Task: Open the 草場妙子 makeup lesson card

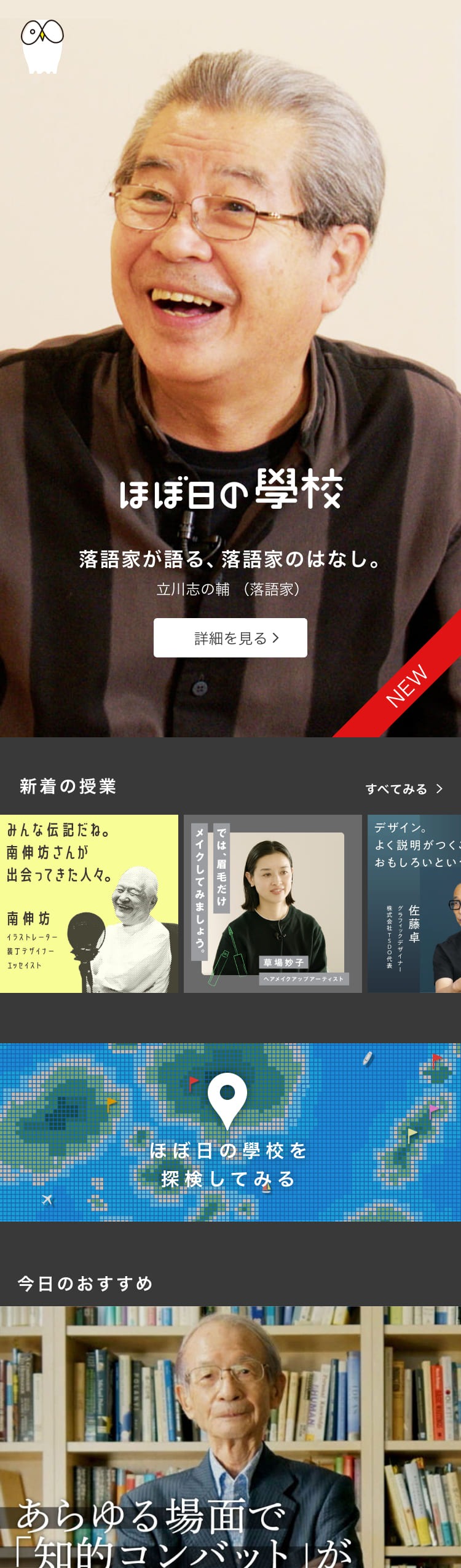Action: pos(273,903)
